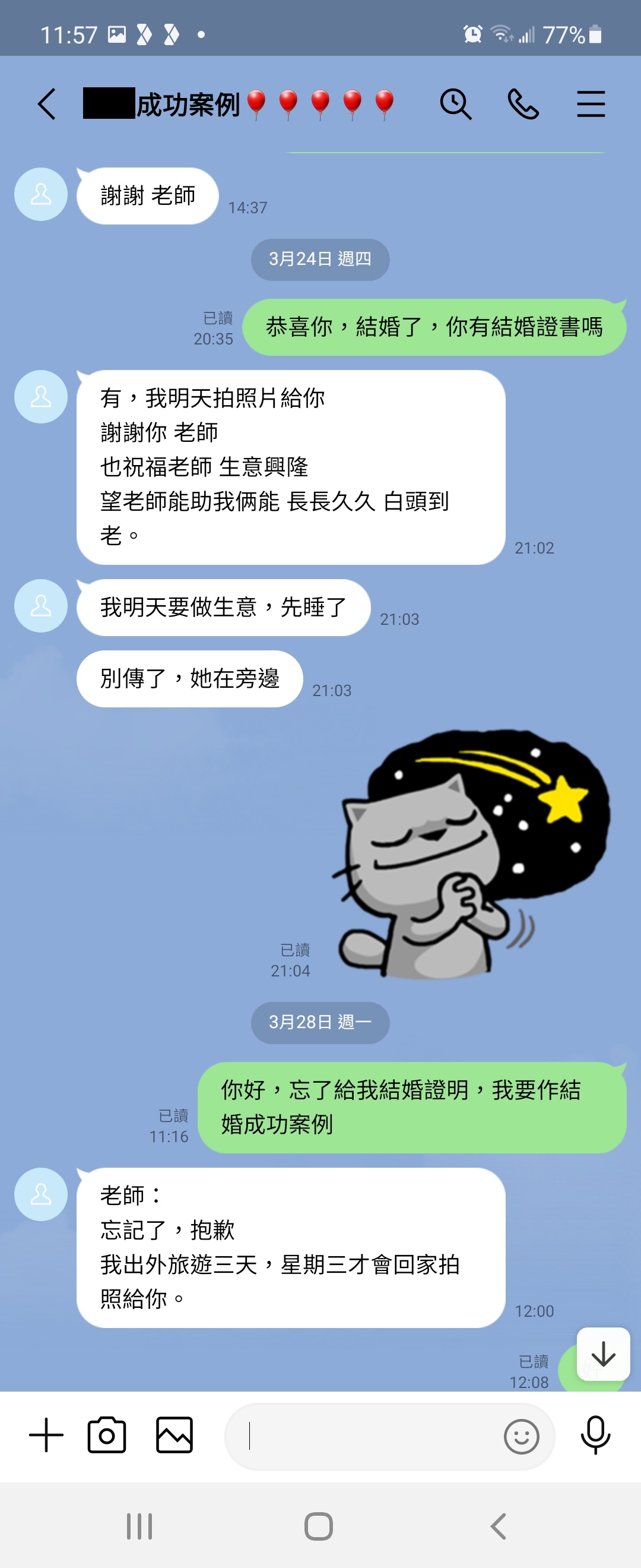
Task: Focus the message input field
Action: click(365, 1436)
